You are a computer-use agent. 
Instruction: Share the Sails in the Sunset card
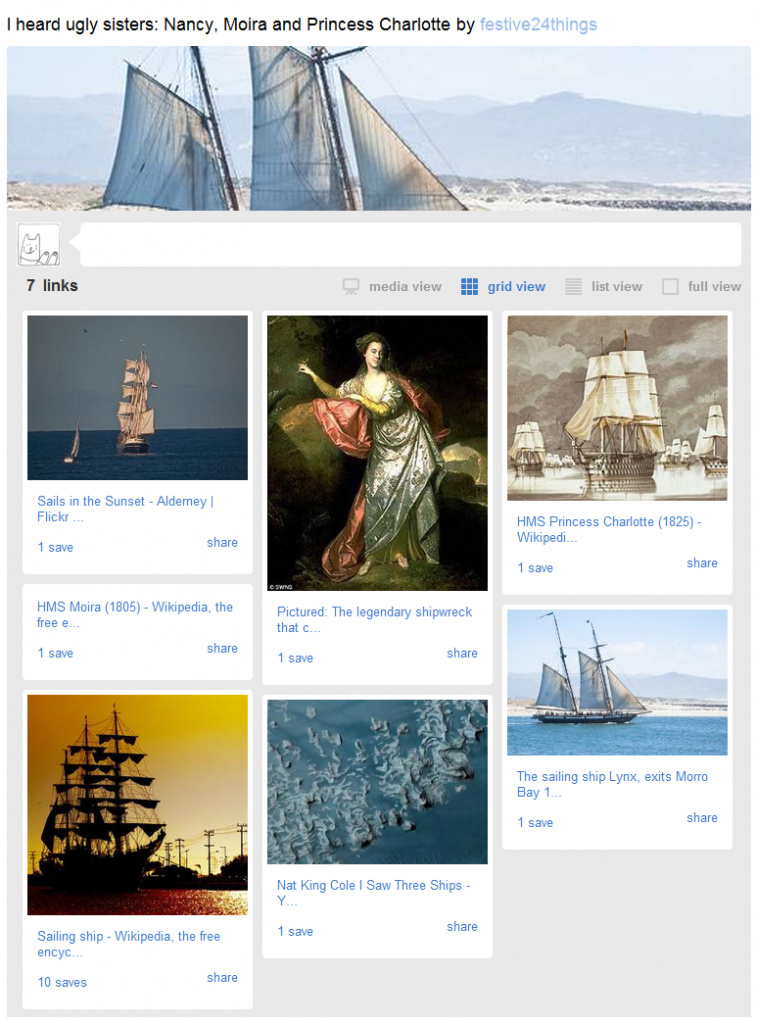coord(222,543)
